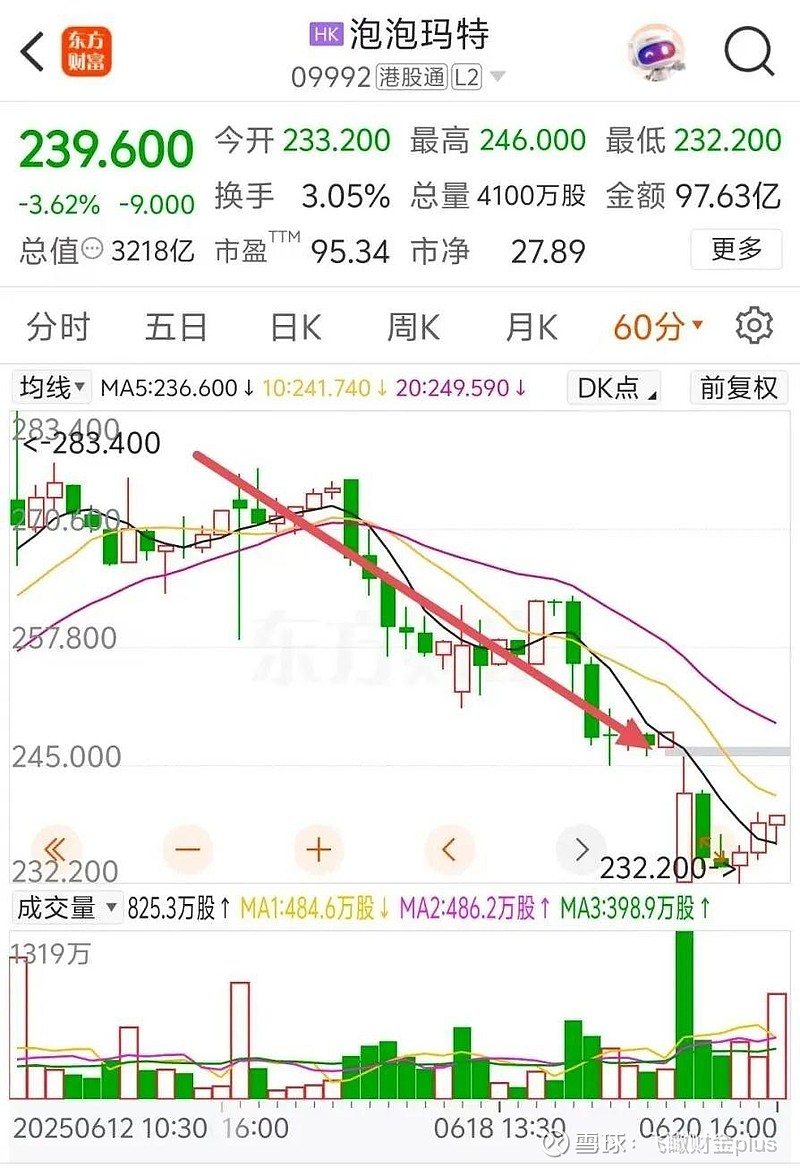800x1168 pixels.
Task: Switch to the 日K daily chart tab
Action: 293,325
